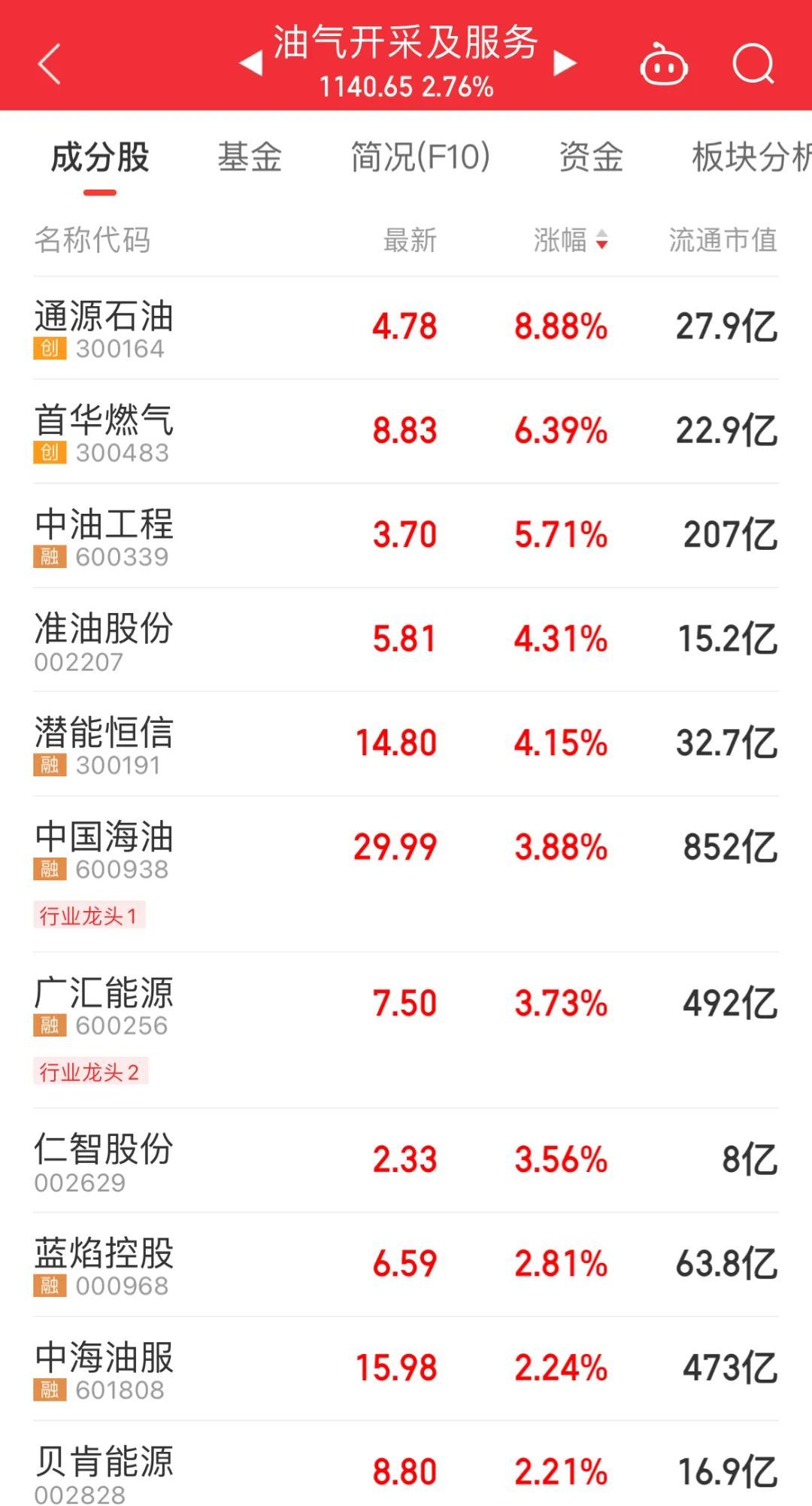Sort stocks by 流通市值
This screenshot has height=1506, width=812.
click(723, 241)
